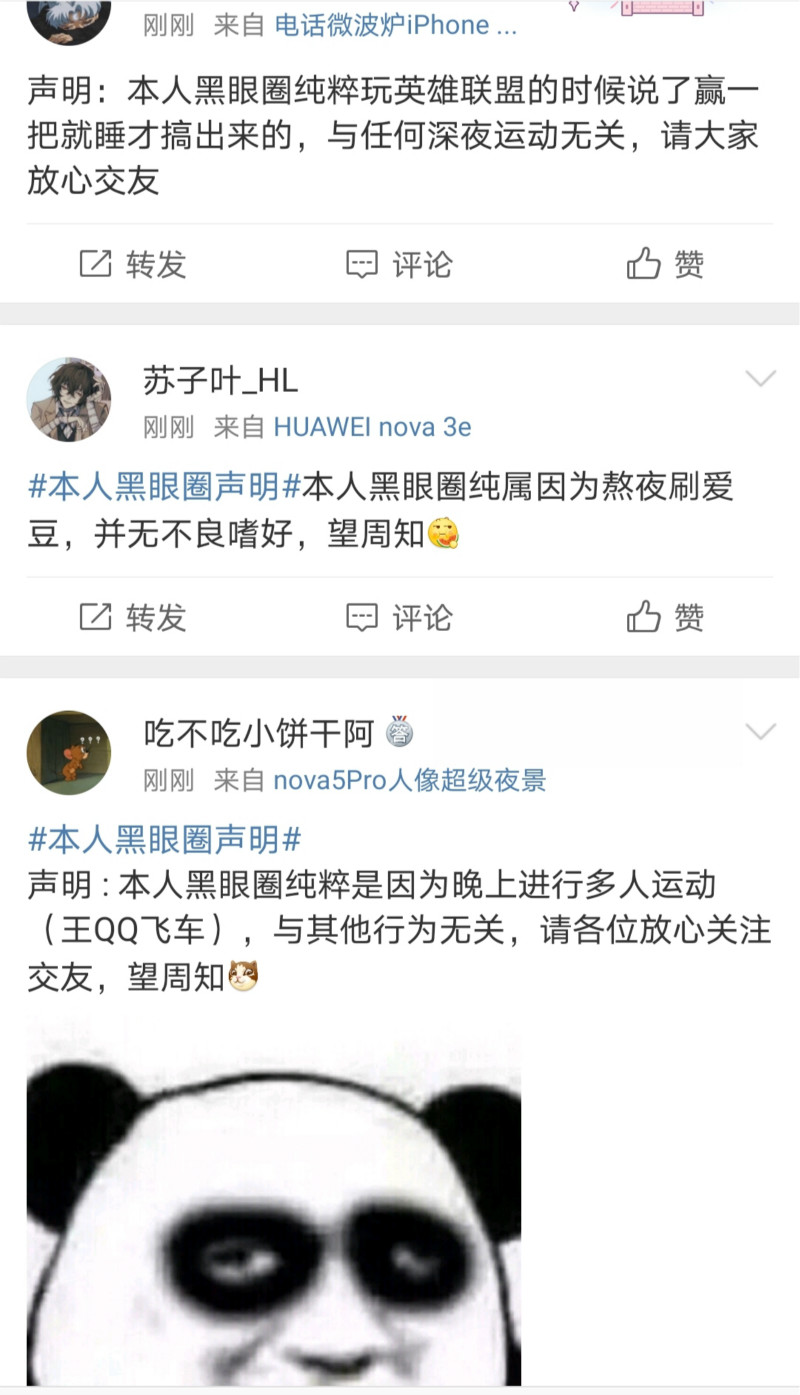Open 苏子叶_HL's profile avatar

click(68, 399)
